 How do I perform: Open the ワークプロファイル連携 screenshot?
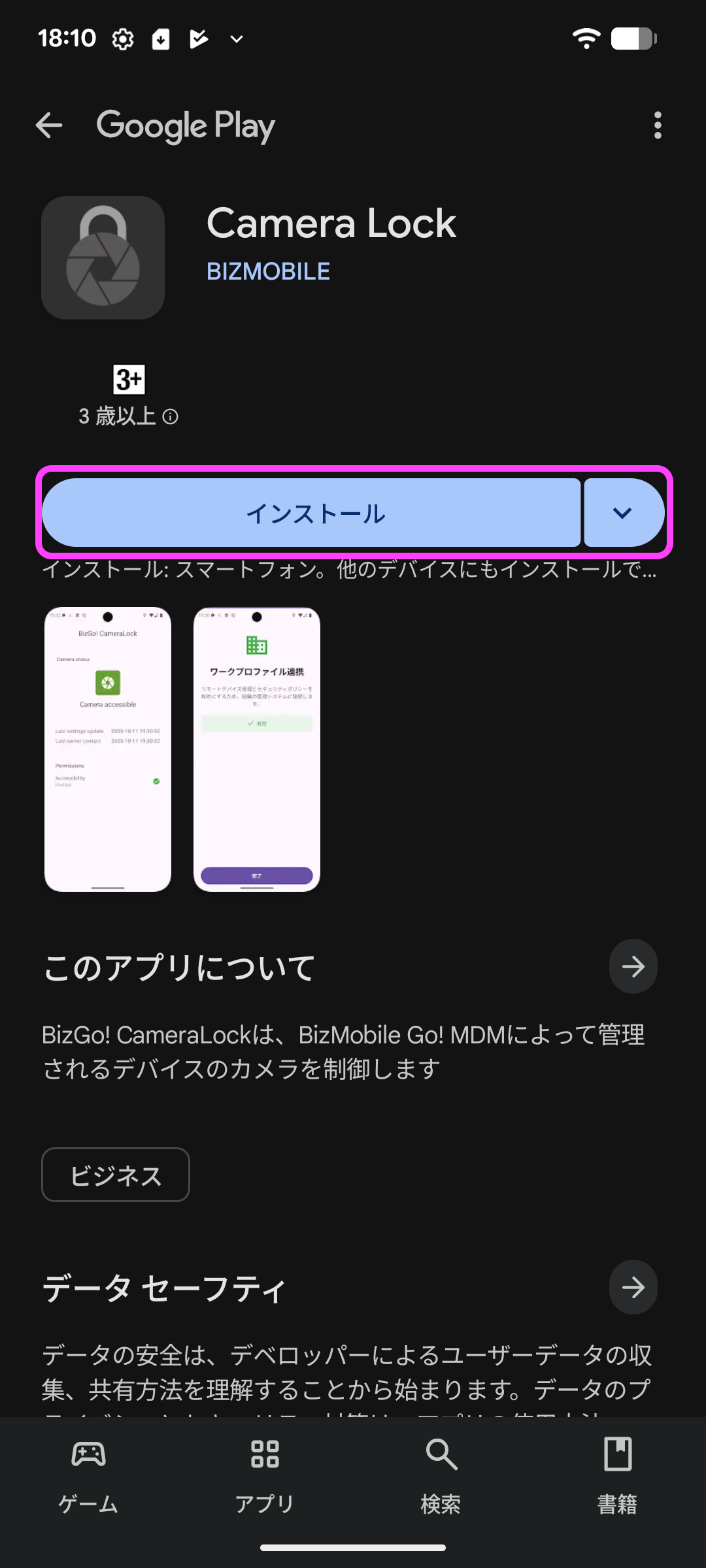[x=257, y=749]
